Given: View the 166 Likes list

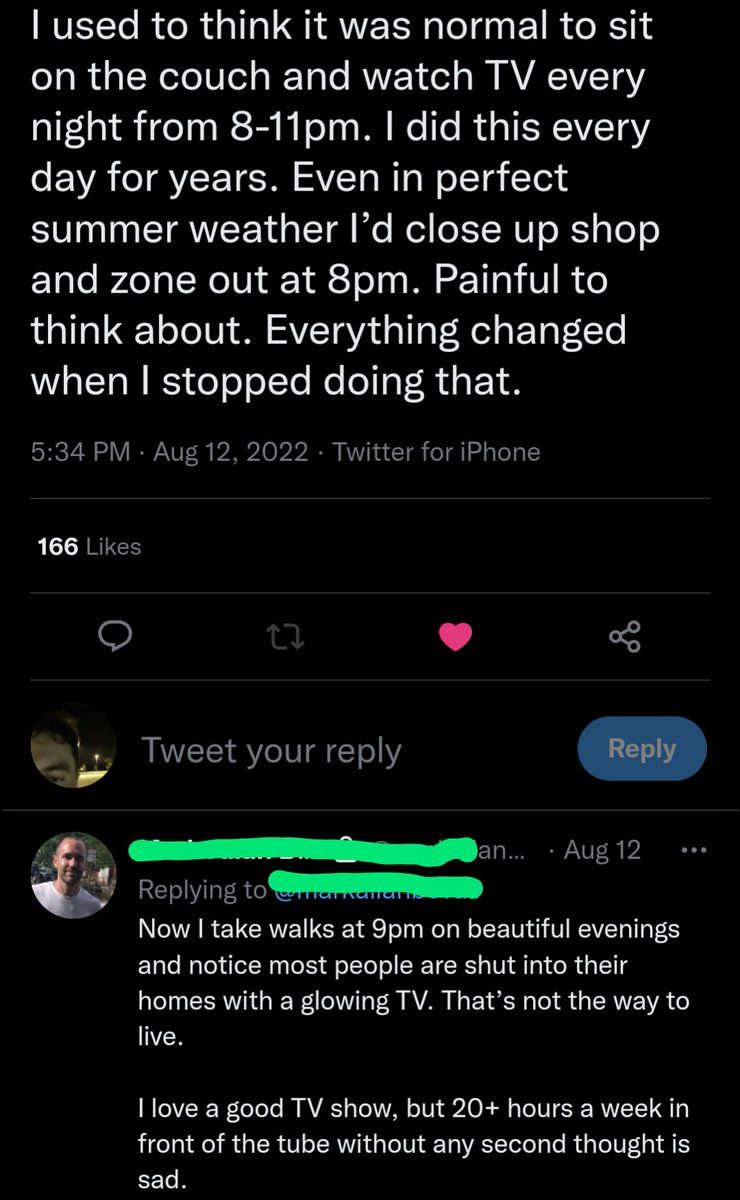Looking at the screenshot, I should coord(89,546).
